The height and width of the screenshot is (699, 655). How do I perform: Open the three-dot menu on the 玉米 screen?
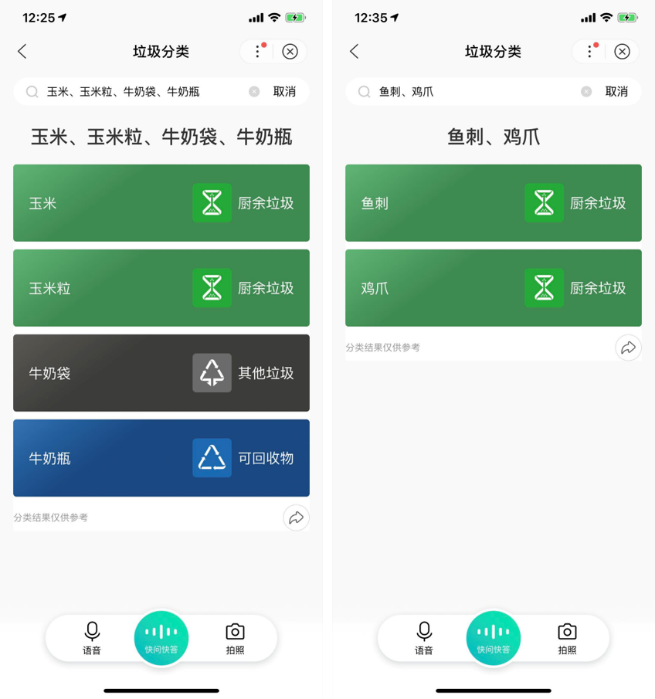[258, 51]
